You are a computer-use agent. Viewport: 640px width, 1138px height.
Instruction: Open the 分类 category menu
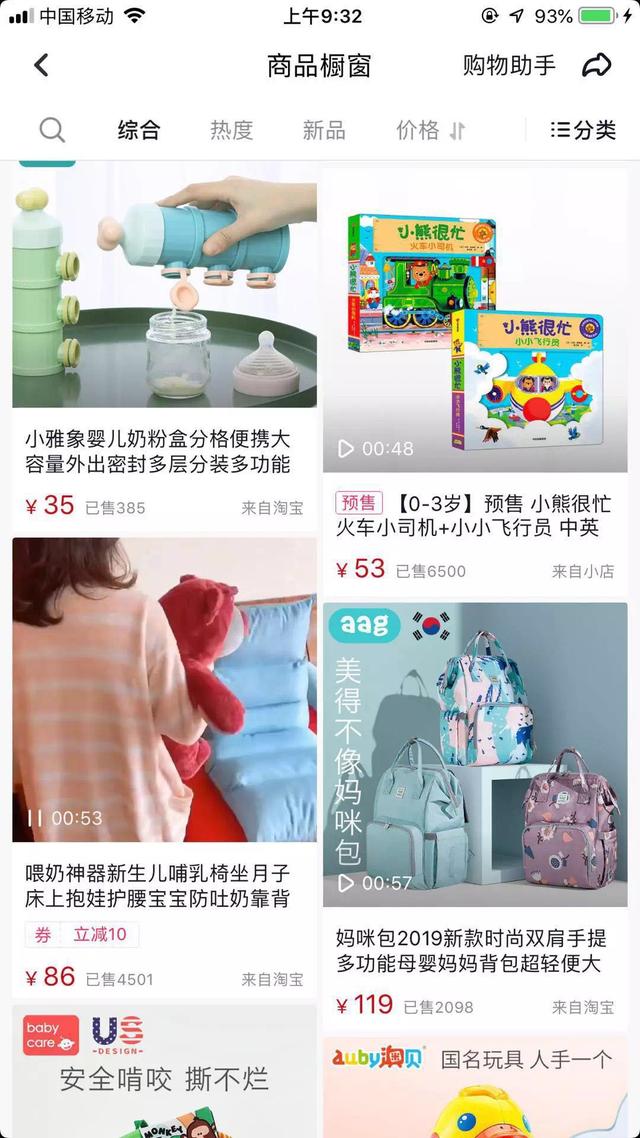[583, 131]
